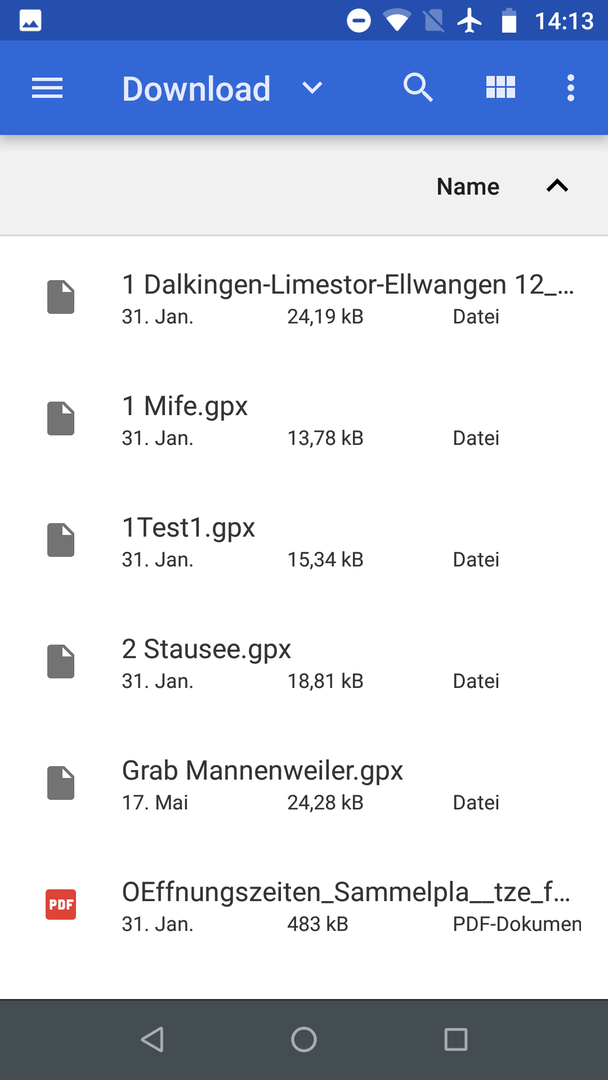This screenshot has height=1080, width=608.
Task: Reverse the sort order arrow
Action: pyautogui.click(x=557, y=186)
